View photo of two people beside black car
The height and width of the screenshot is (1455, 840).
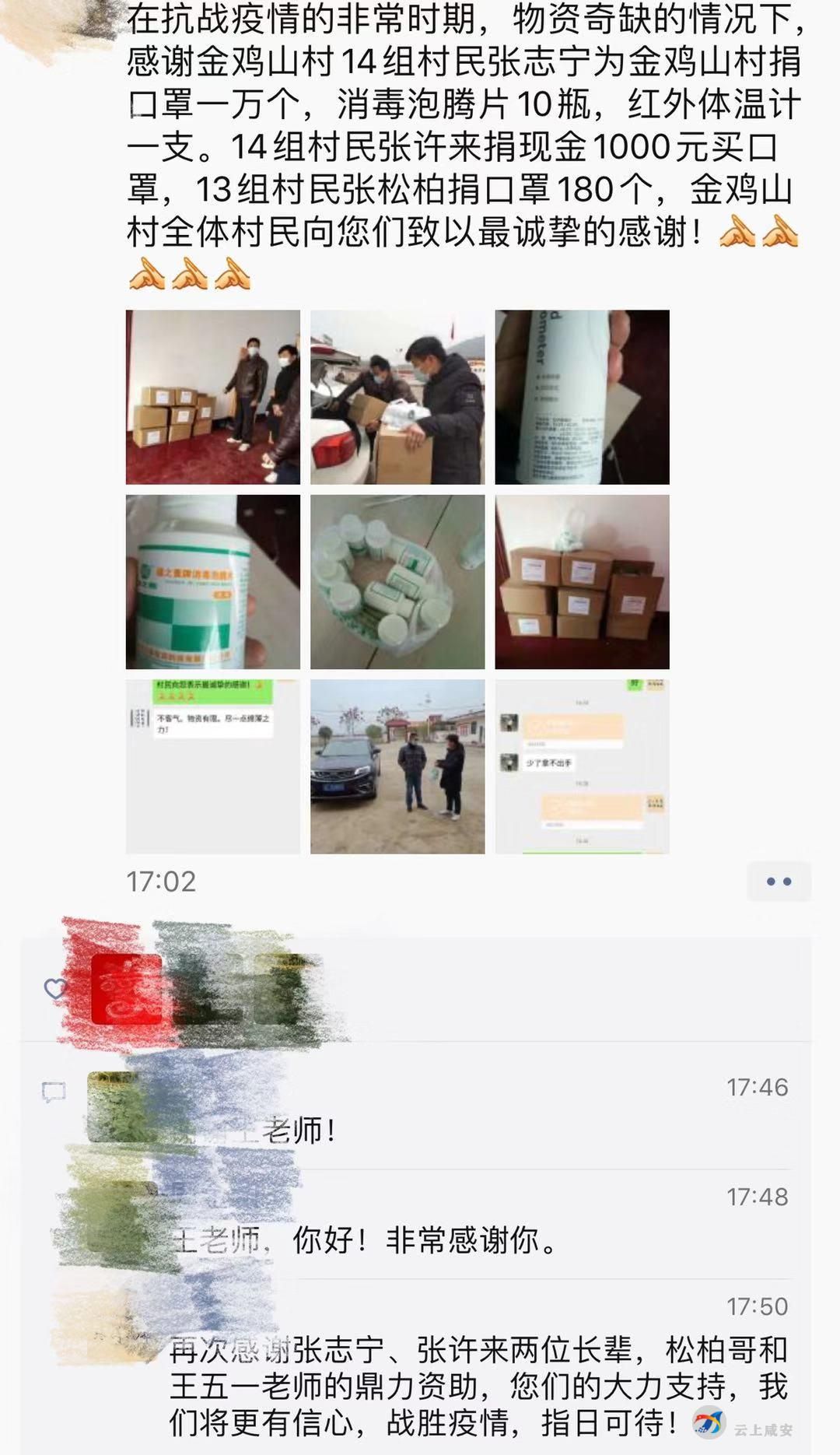point(397,766)
